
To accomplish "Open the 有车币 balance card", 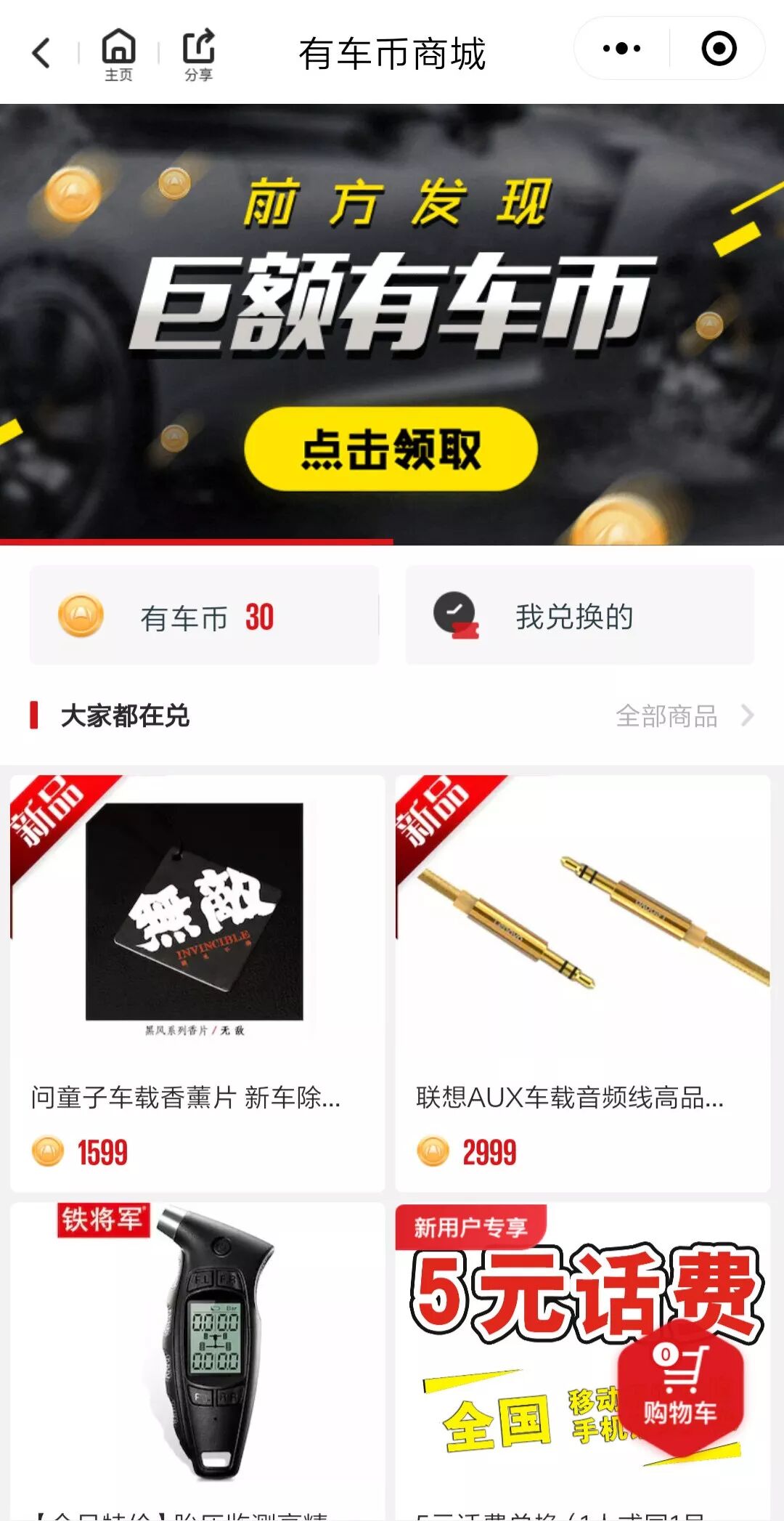I will 204,616.
